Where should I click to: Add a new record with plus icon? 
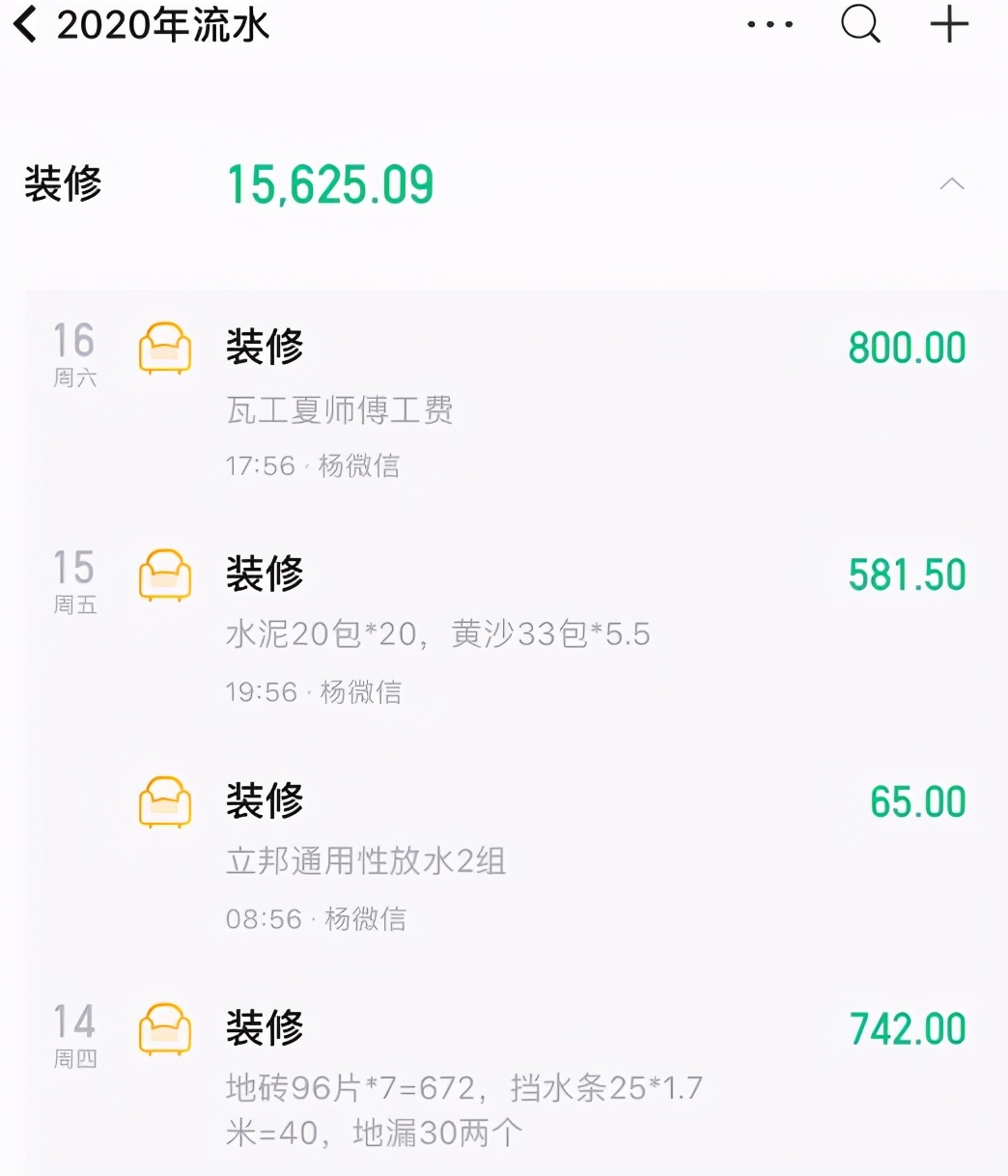pos(949,25)
